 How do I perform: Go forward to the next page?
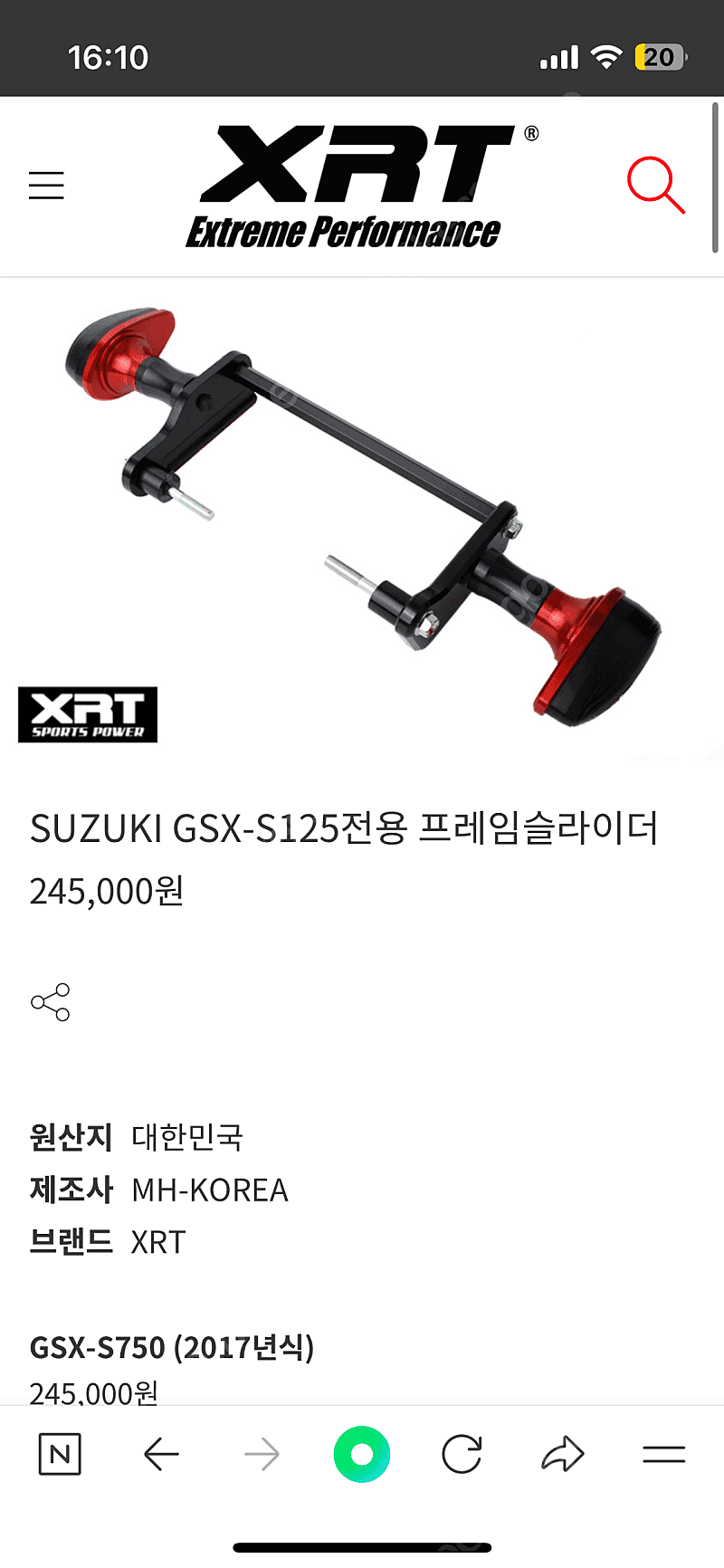tap(262, 1455)
